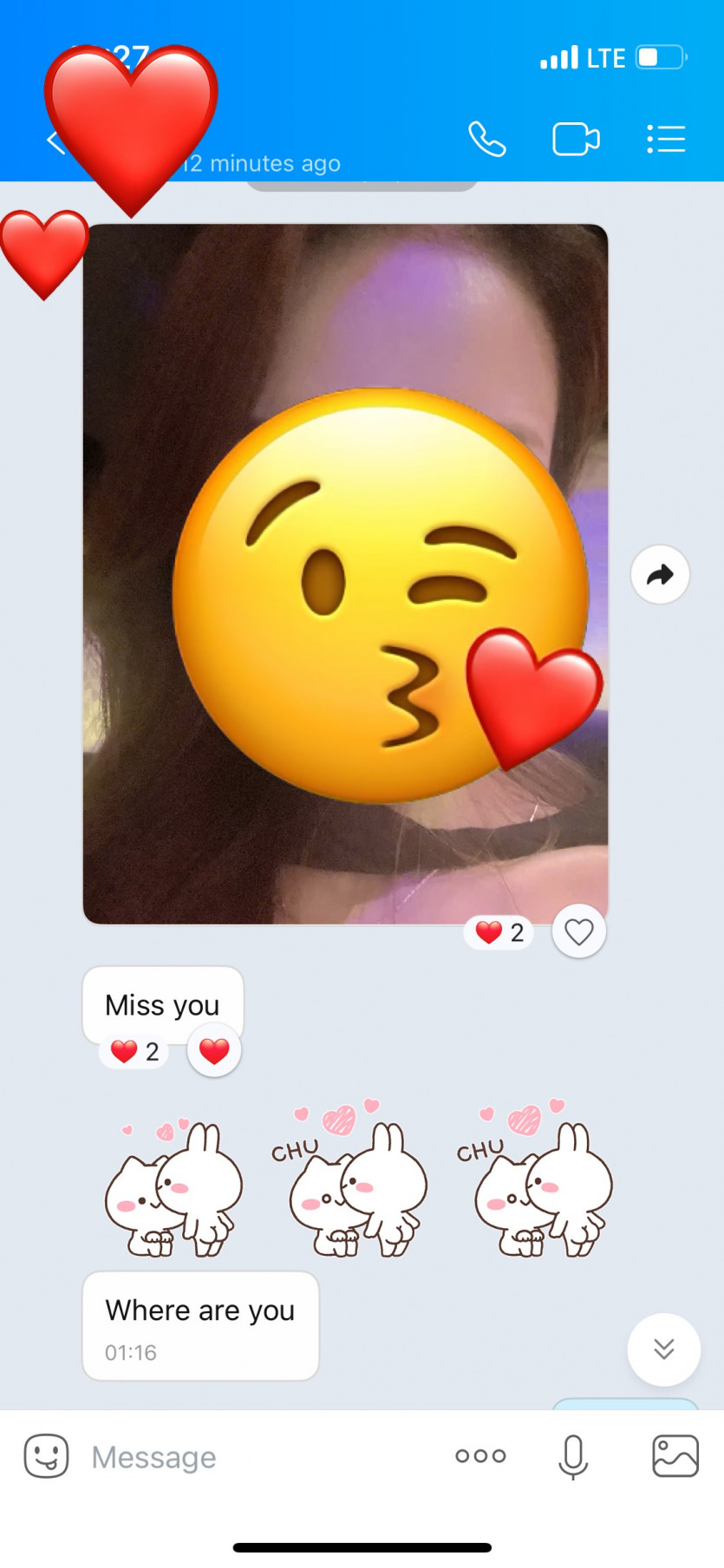The width and height of the screenshot is (724, 1568).
Task: Start a voice call
Action: coord(486,139)
